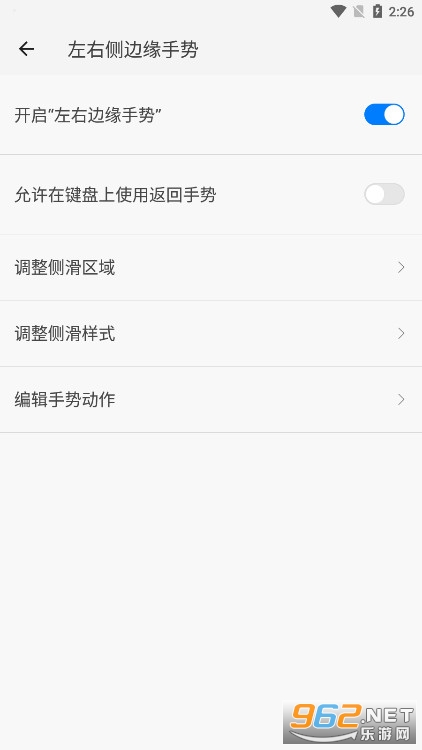This screenshot has height=750, width=422.
Task: Enable 允许在键盘上使用返回手势 switch
Action: (x=384, y=194)
